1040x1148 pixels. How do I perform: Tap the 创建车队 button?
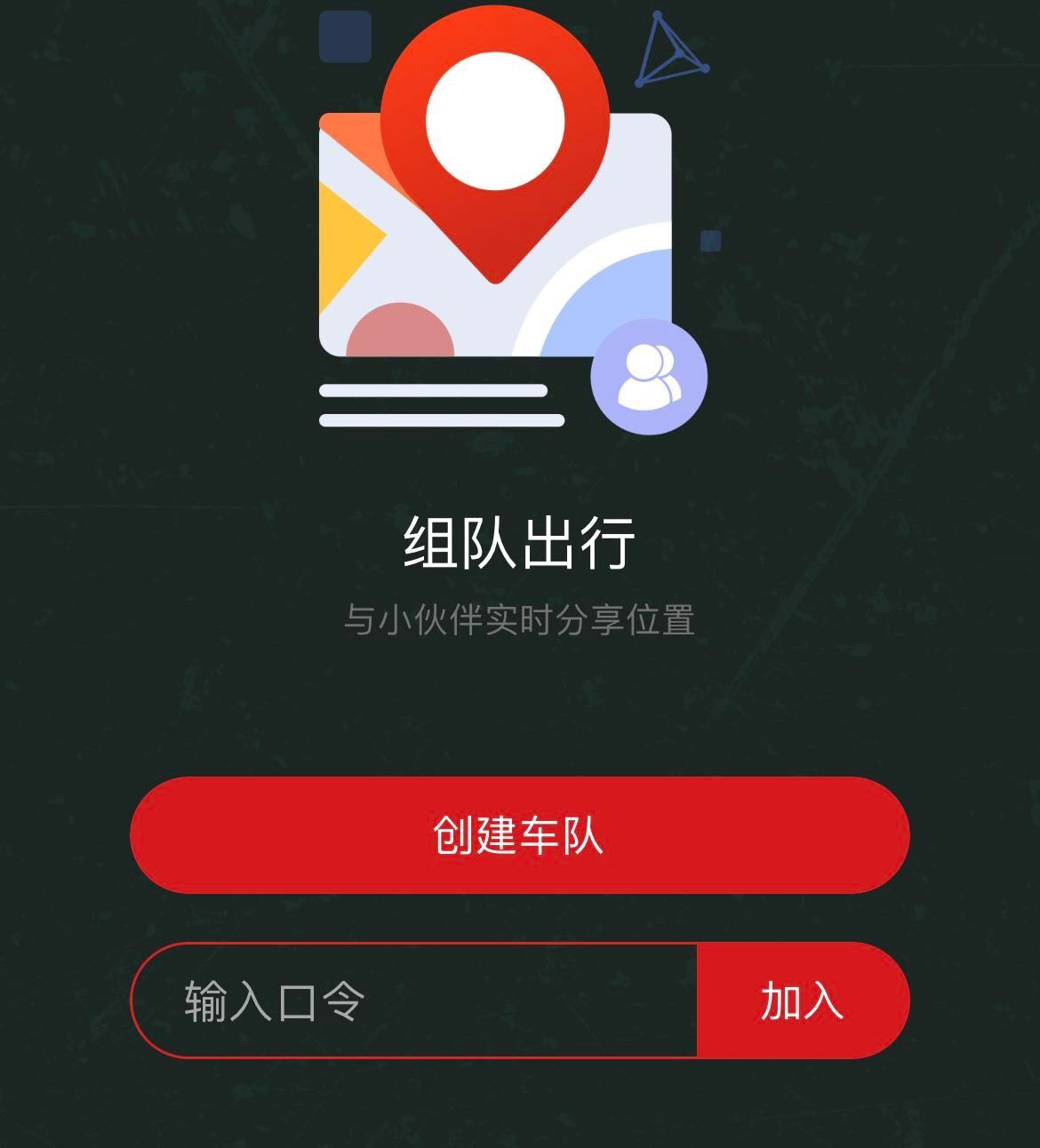click(x=519, y=834)
